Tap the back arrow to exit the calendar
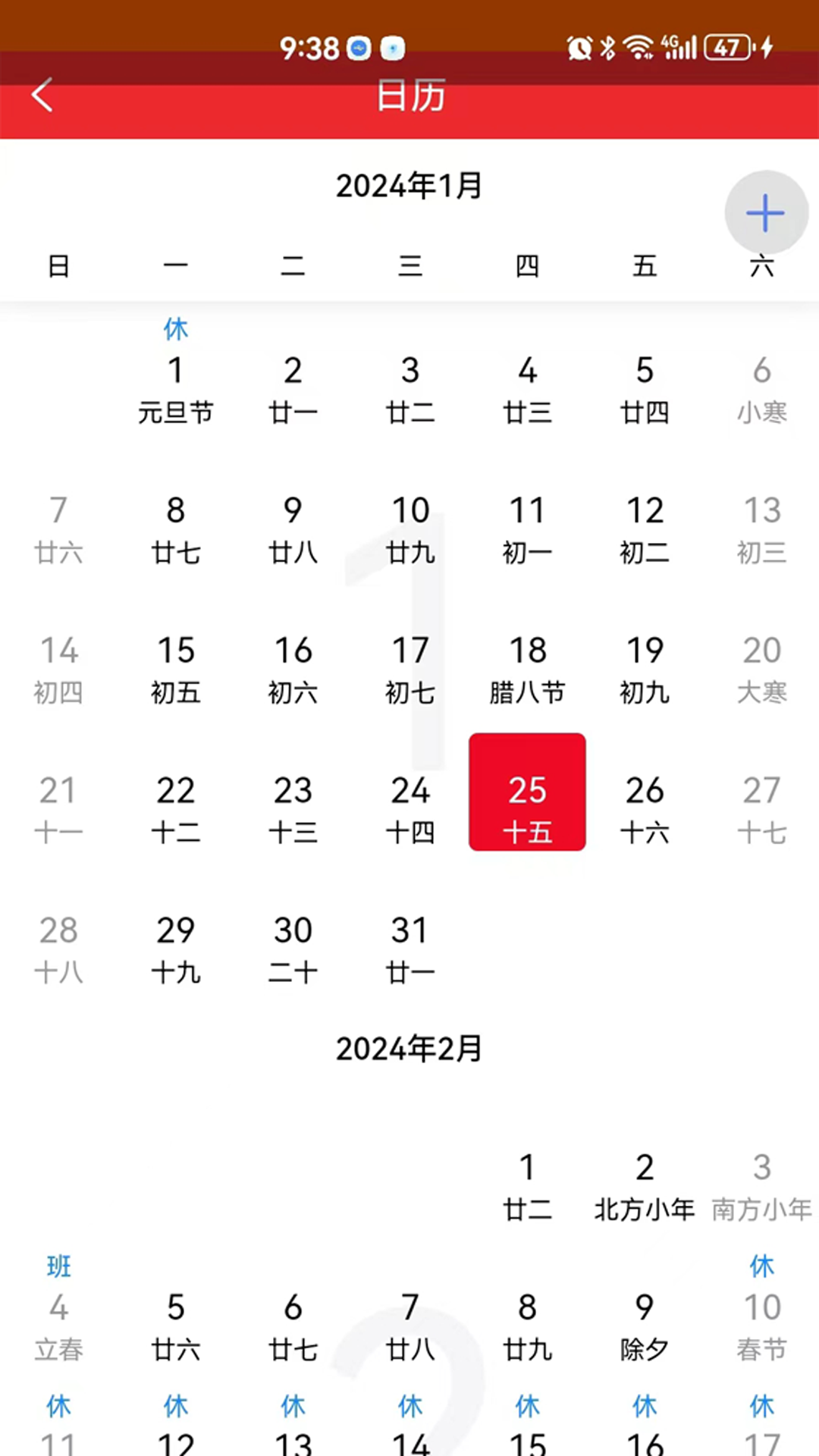Screen dimensions: 819x1456 43,96
